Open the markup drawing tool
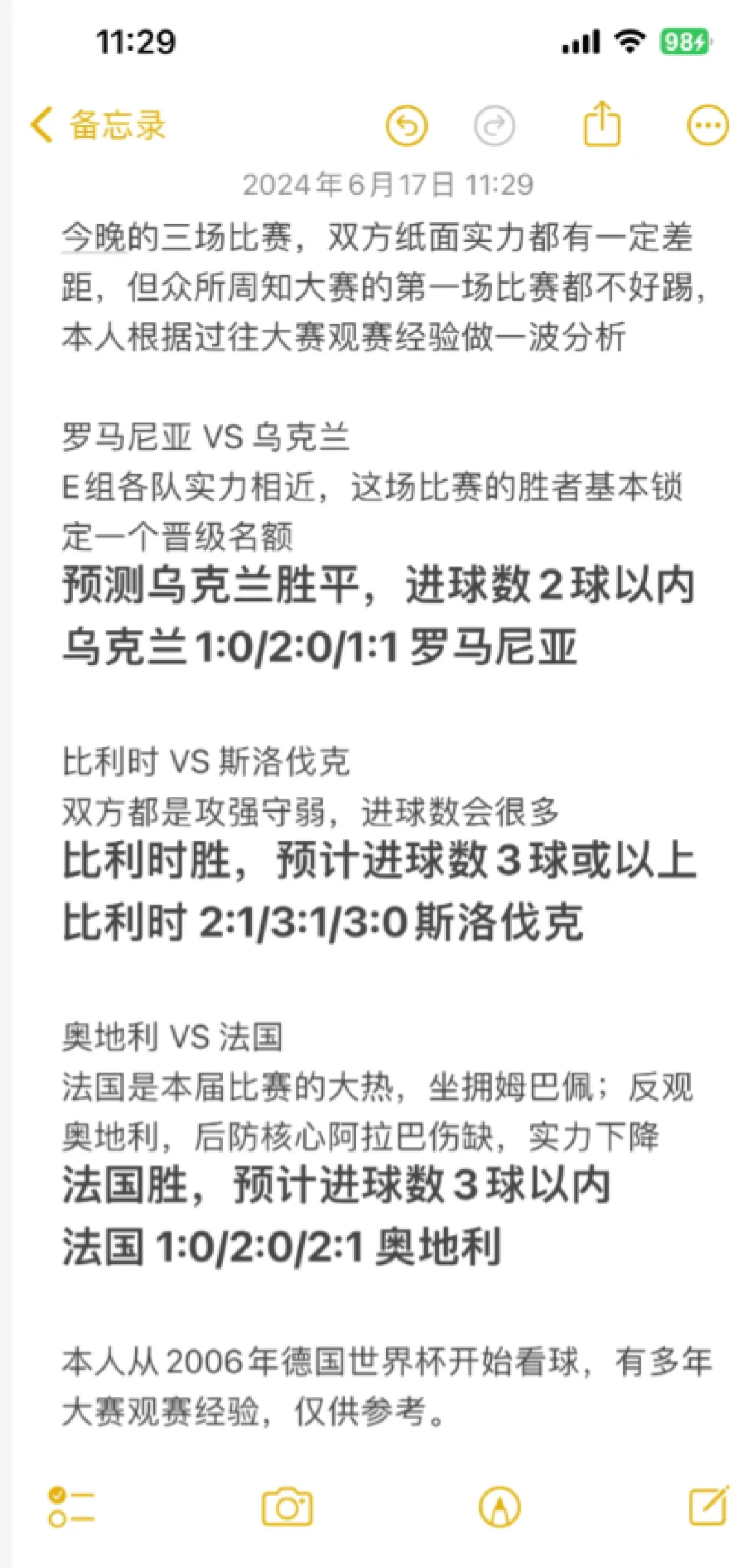Screen dimensions: 754x1568 [499, 1508]
